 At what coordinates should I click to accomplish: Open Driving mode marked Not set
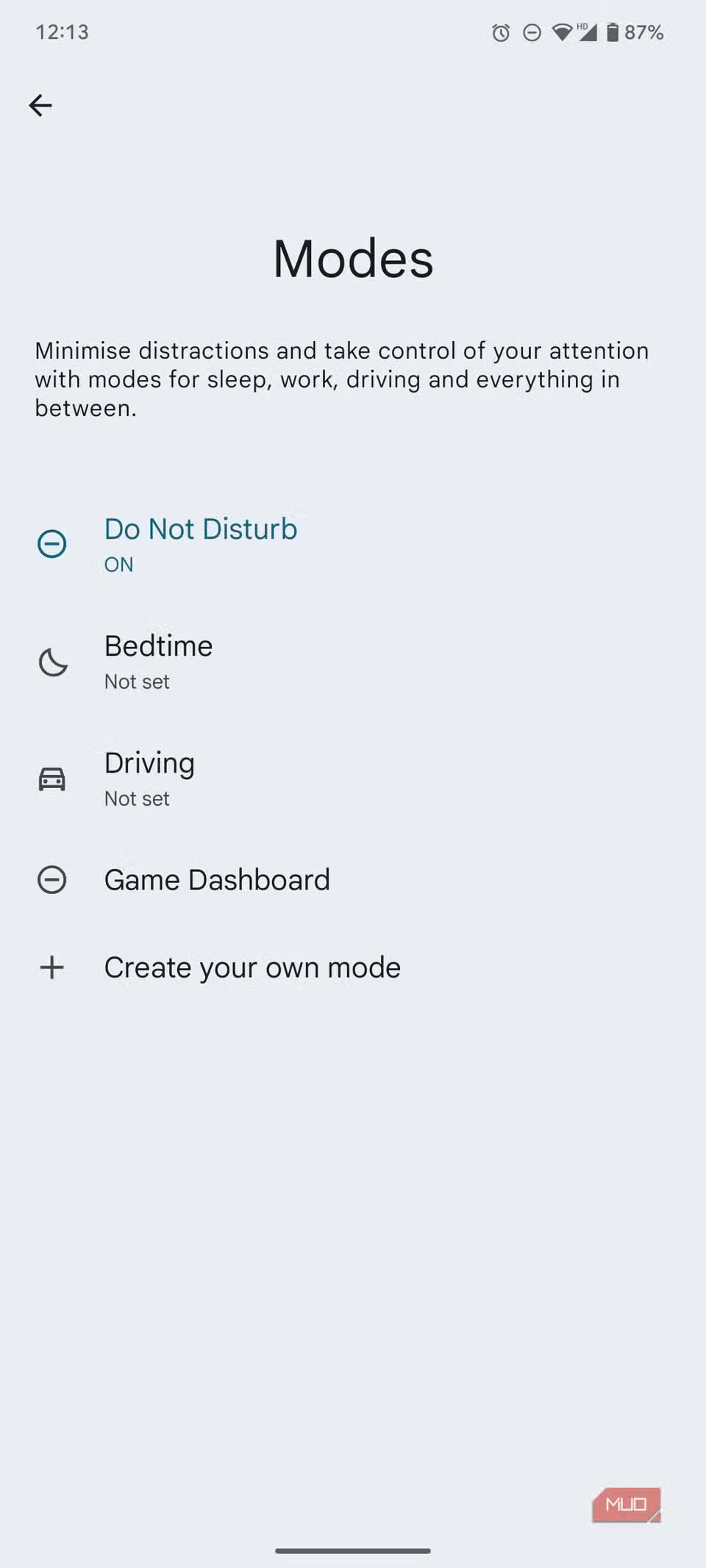pyautogui.click(x=149, y=778)
